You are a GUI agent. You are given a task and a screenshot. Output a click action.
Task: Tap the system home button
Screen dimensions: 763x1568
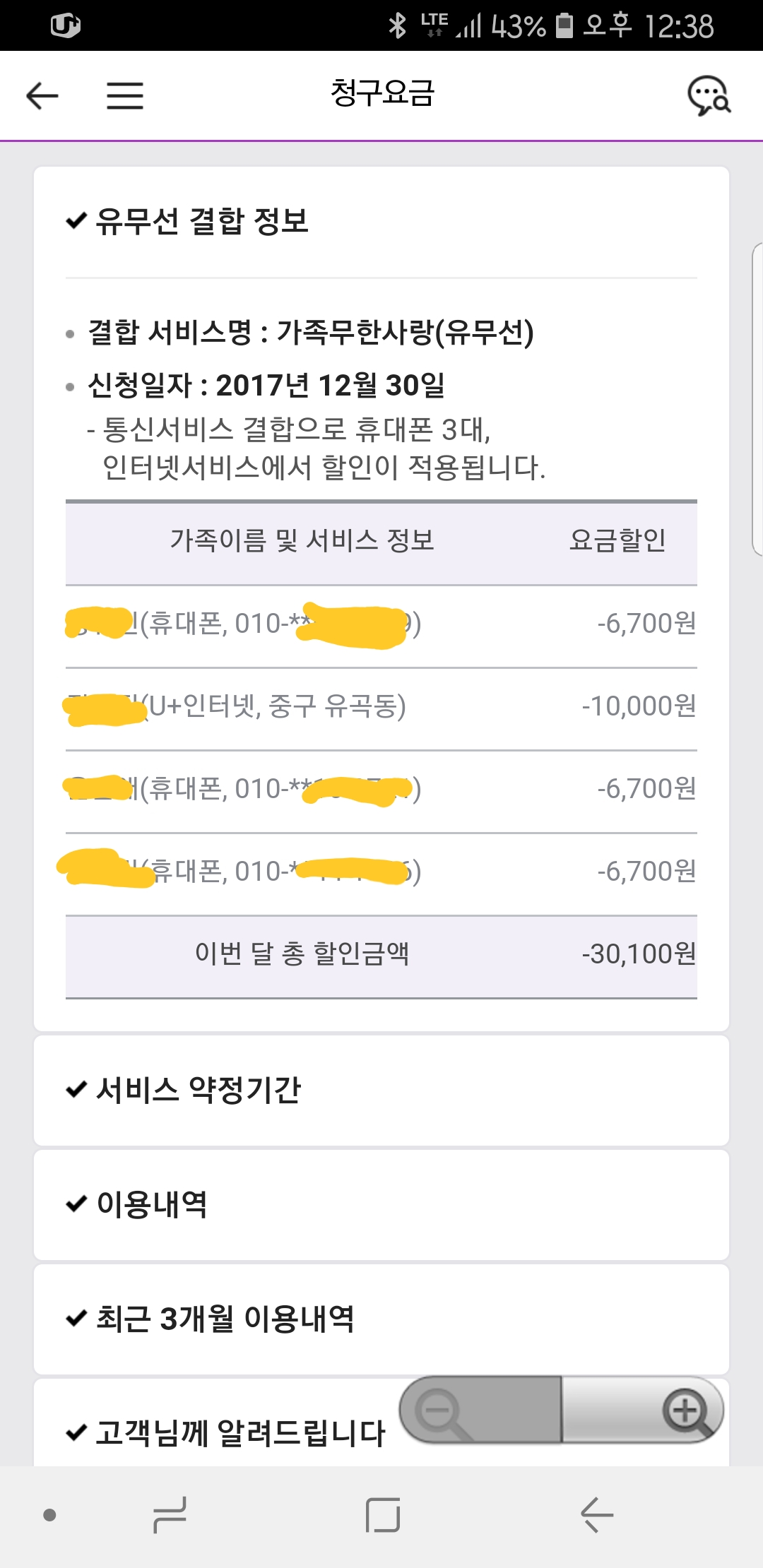(x=383, y=1515)
